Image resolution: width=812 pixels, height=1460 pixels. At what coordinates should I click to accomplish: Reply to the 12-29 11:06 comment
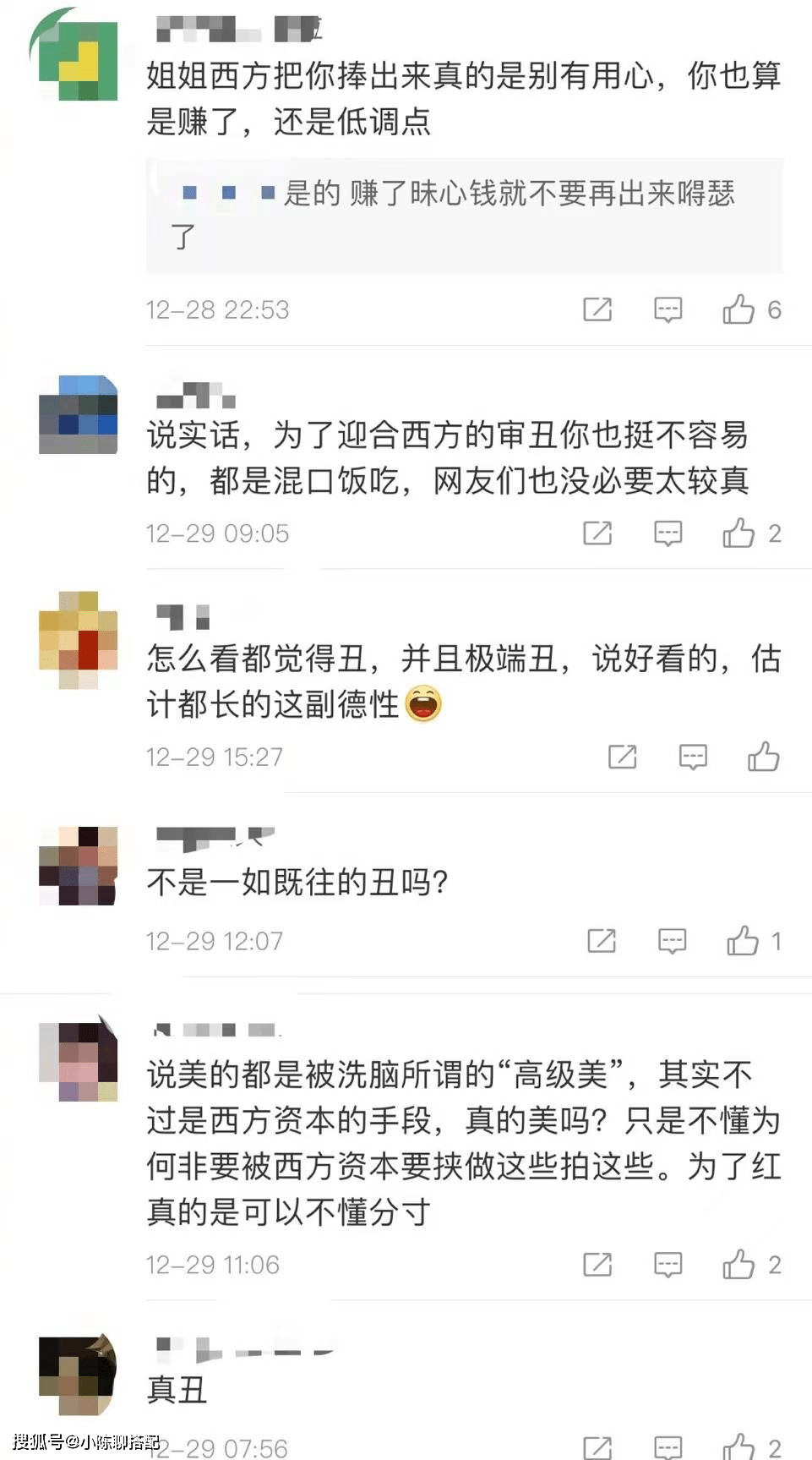click(668, 1264)
